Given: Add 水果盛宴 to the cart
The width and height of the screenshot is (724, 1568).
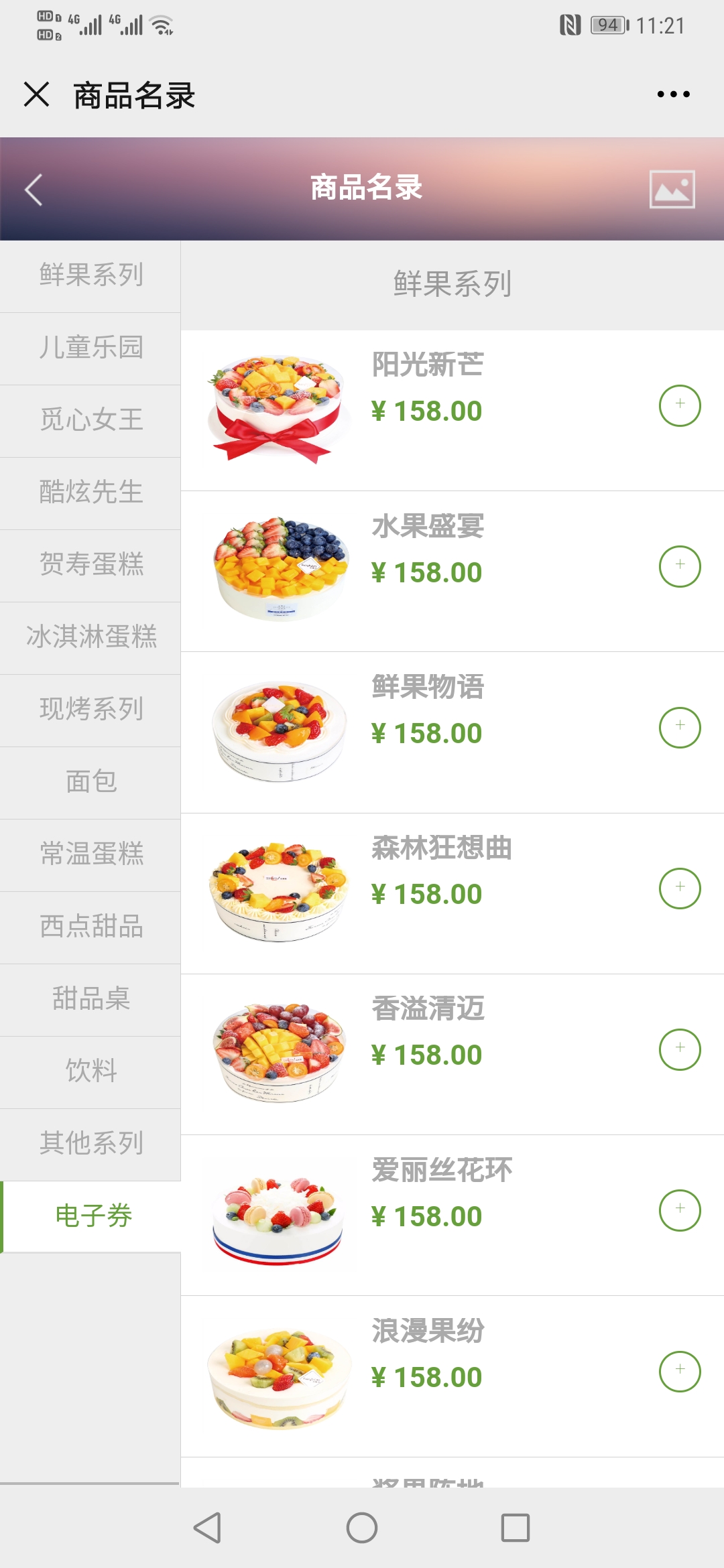Looking at the screenshot, I should click(680, 566).
